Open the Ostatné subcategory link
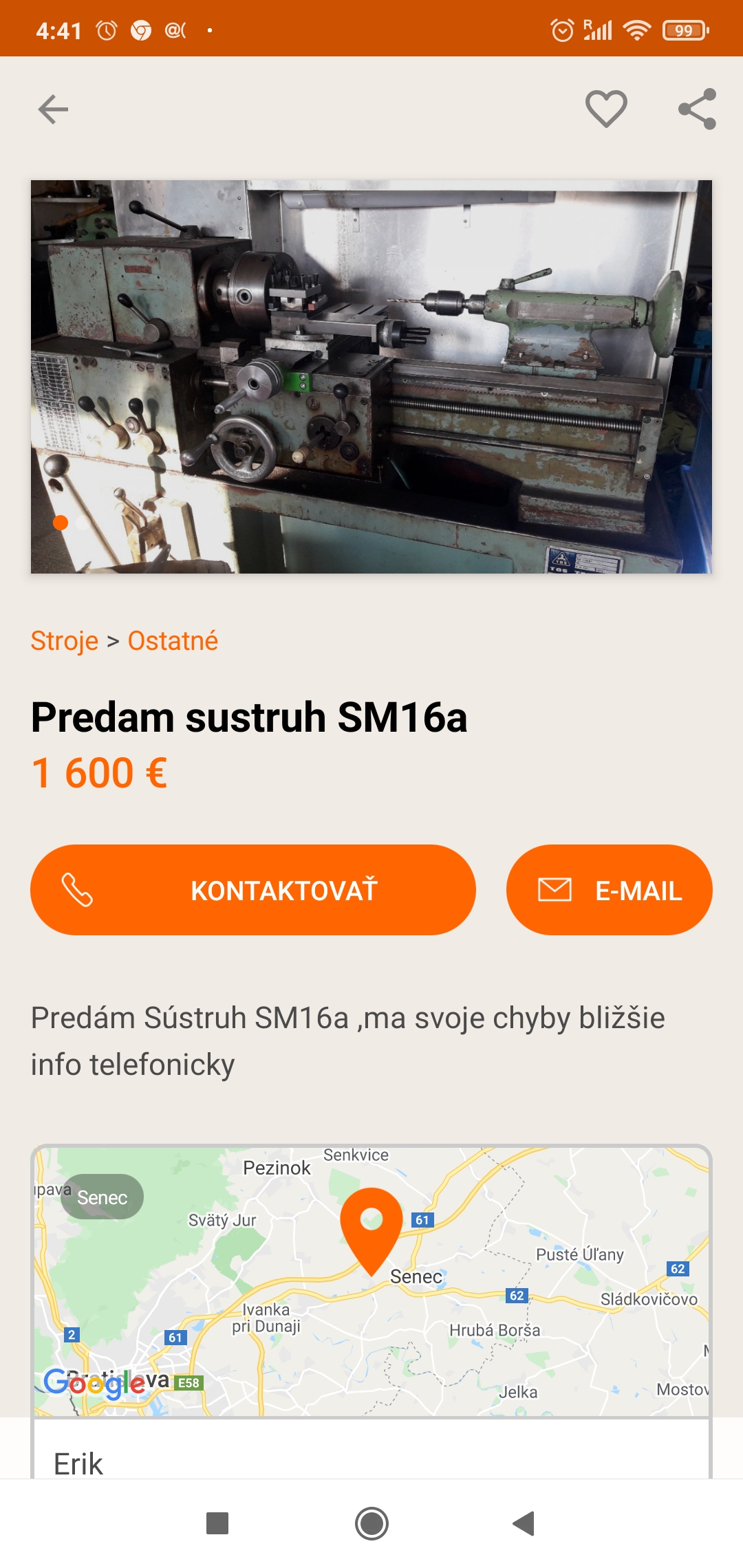Screen dimensions: 743x1568 pyautogui.click(x=173, y=641)
